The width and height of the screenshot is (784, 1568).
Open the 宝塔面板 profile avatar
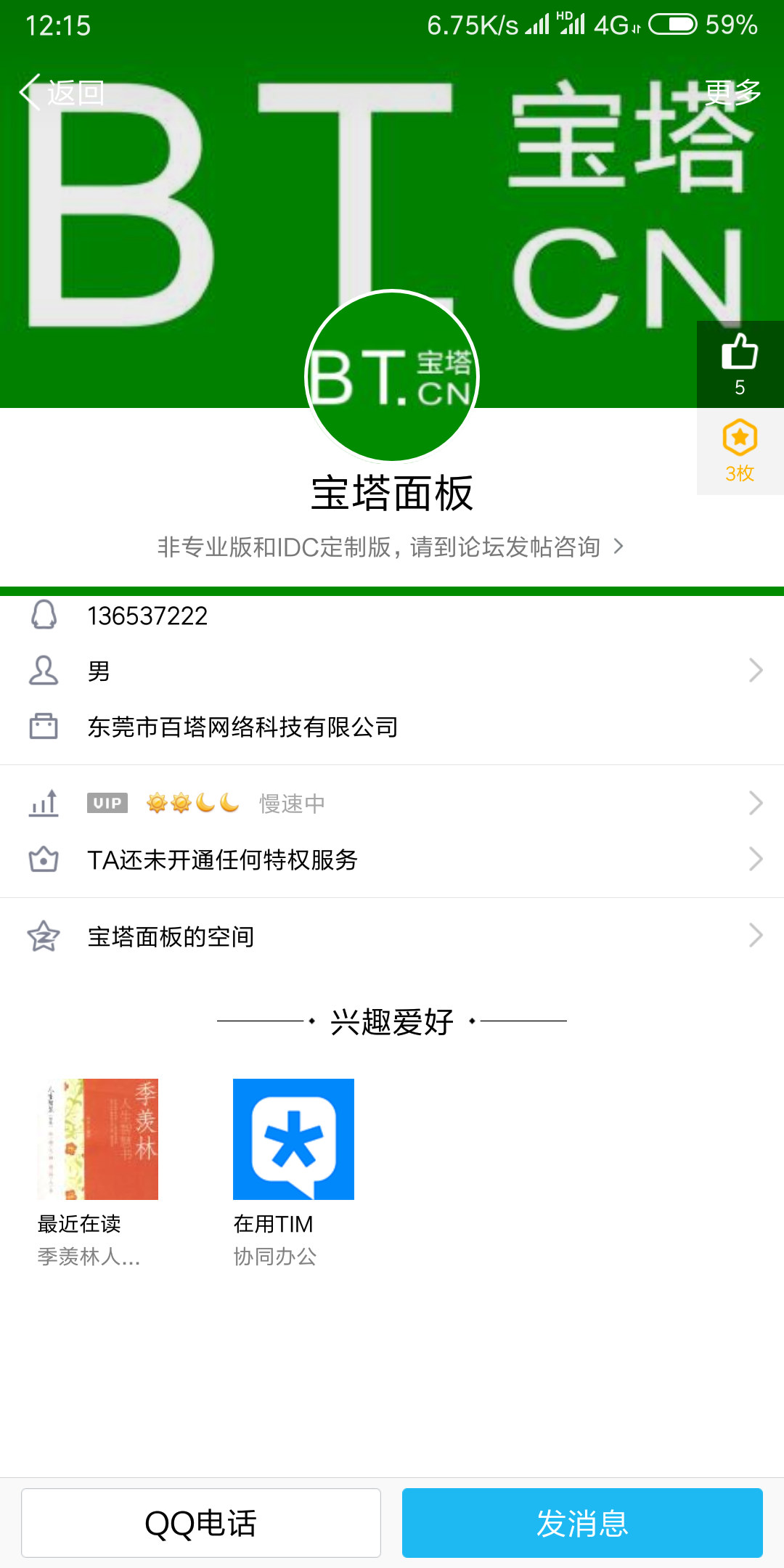(391, 375)
